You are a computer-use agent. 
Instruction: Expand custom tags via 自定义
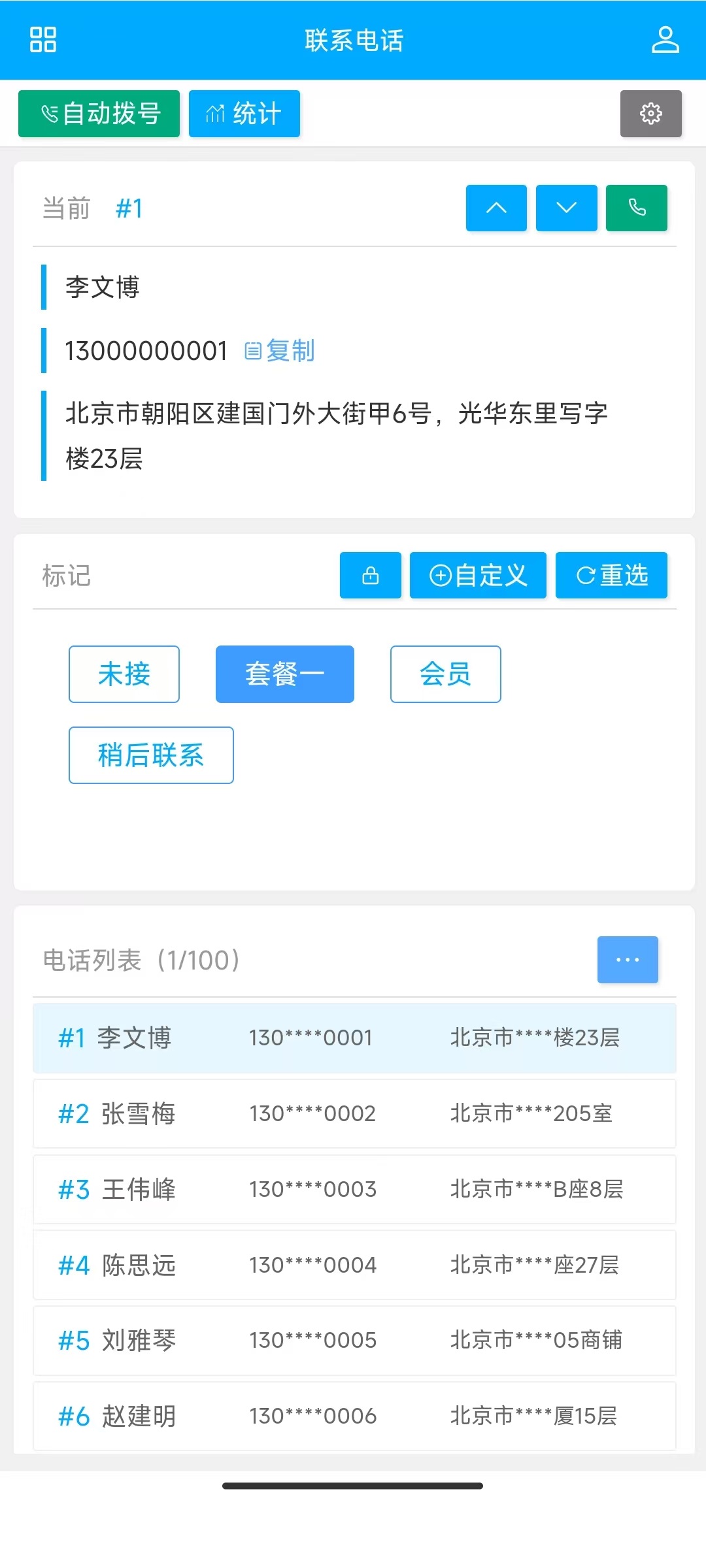[x=477, y=576]
